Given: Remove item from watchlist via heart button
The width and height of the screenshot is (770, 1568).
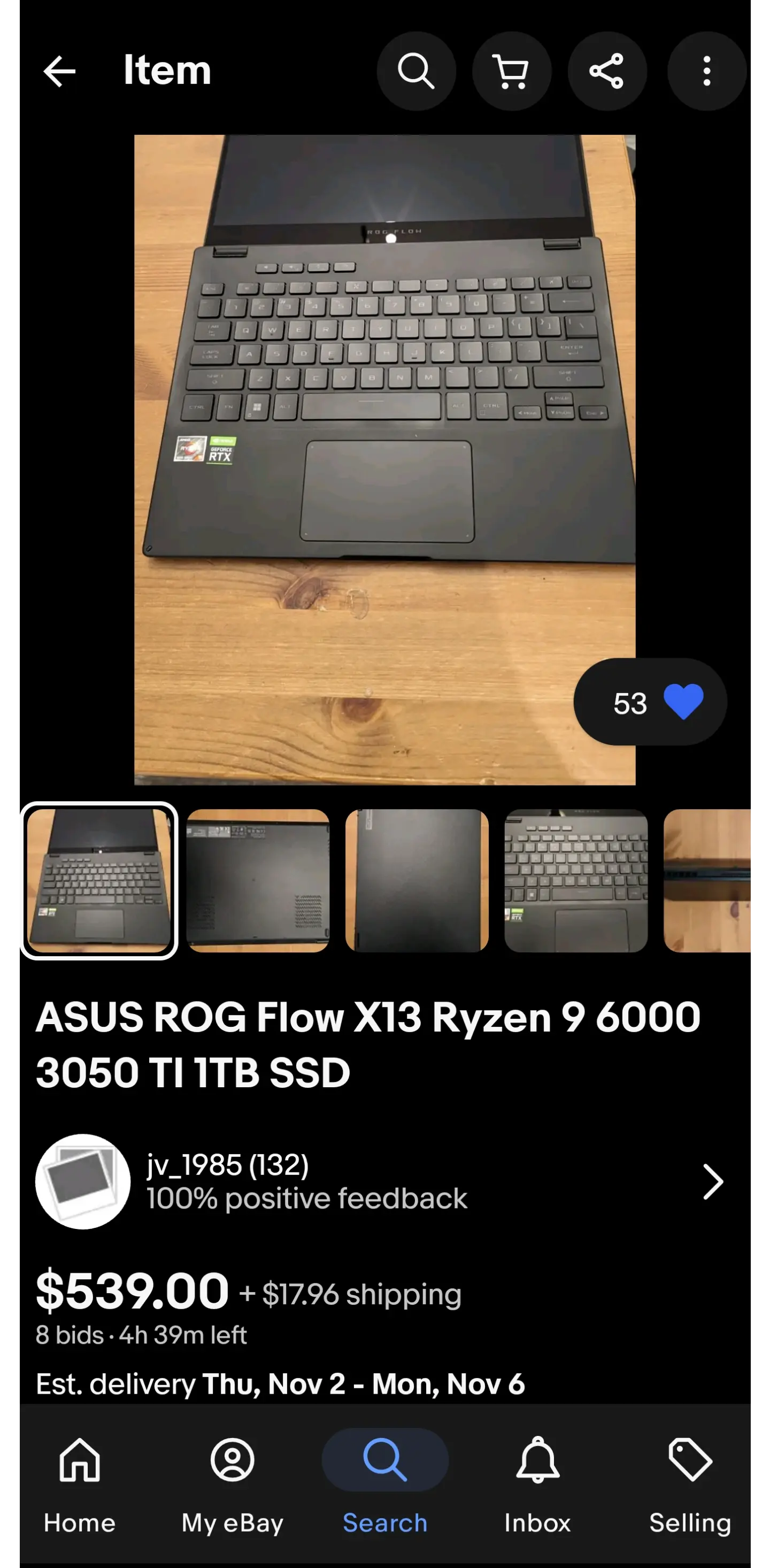Looking at the screenshot, I should click(650, 702).
